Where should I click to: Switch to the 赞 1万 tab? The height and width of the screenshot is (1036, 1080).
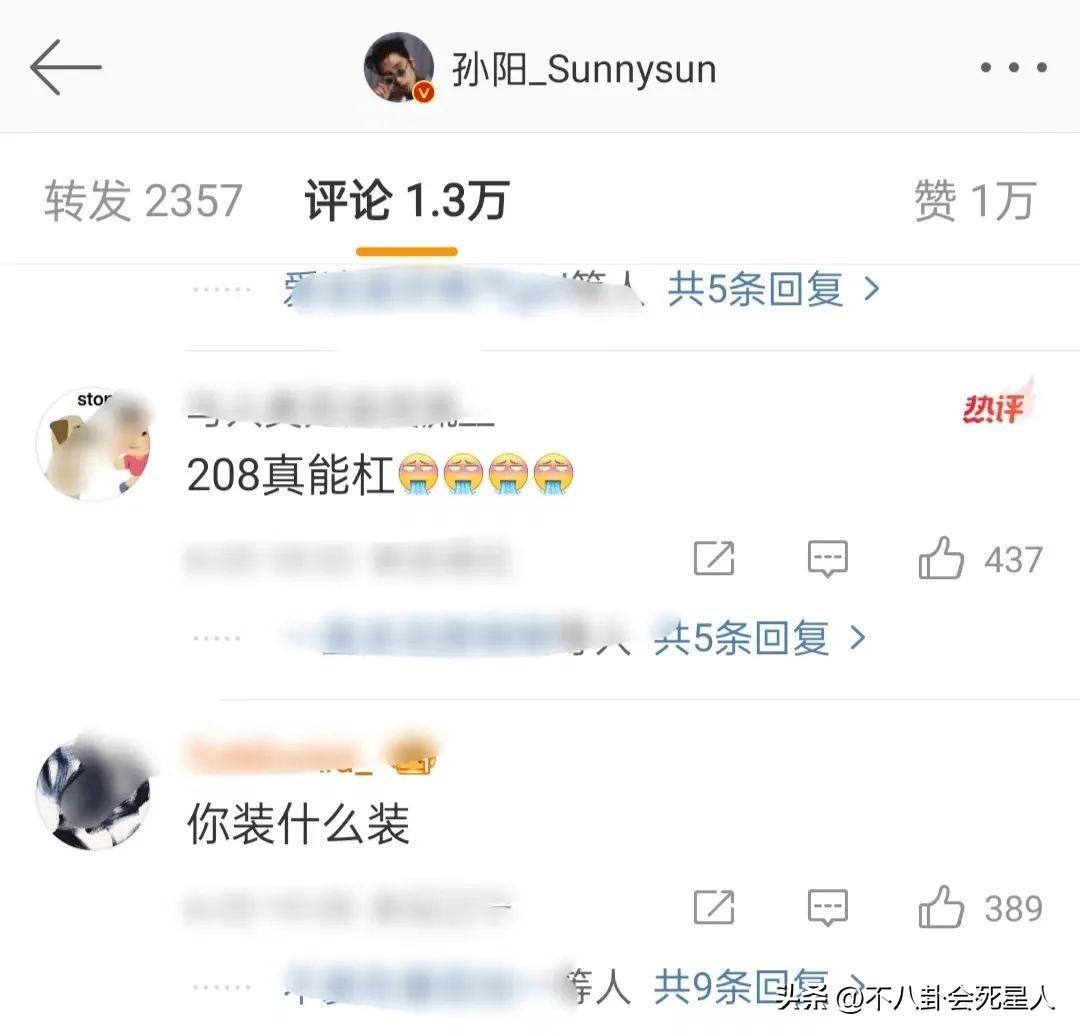(973, 200)
